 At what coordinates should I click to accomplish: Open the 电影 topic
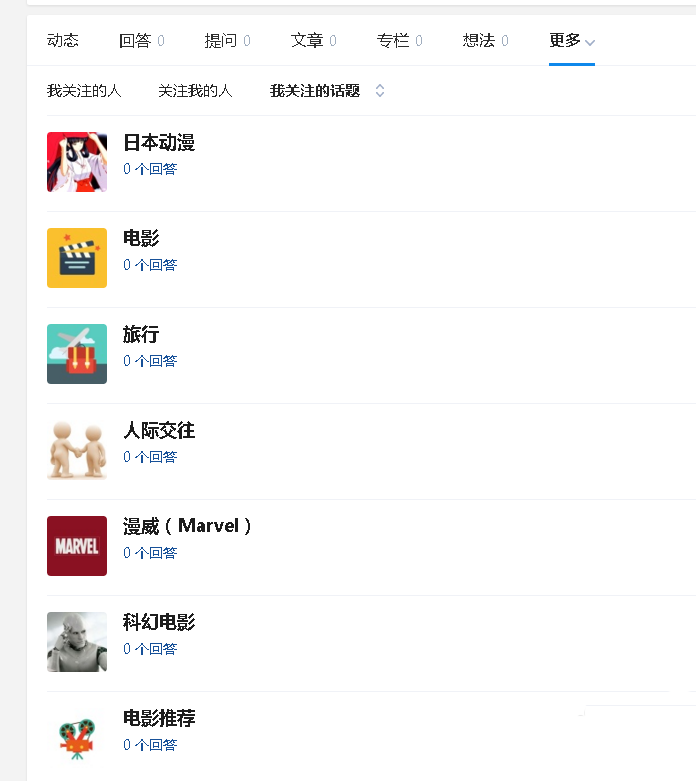[x=141, y=239]
